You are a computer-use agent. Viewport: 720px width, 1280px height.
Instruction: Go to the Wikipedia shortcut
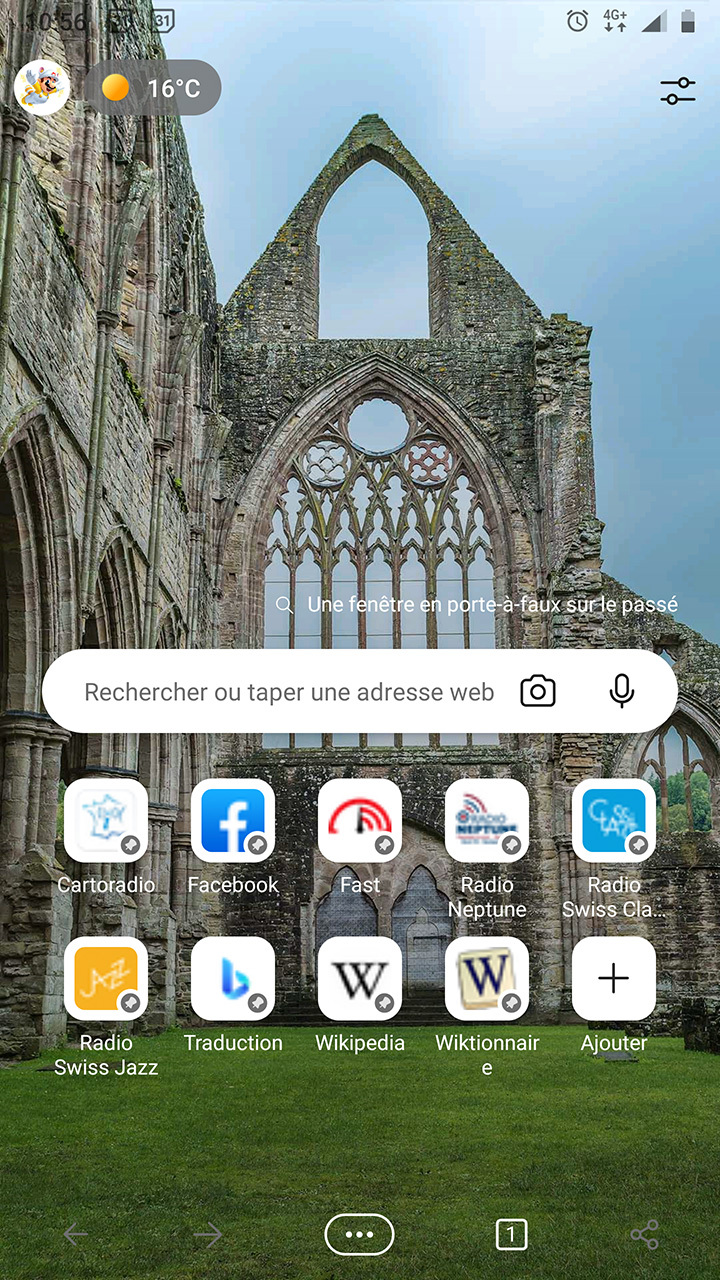click(x=360, y=978)
